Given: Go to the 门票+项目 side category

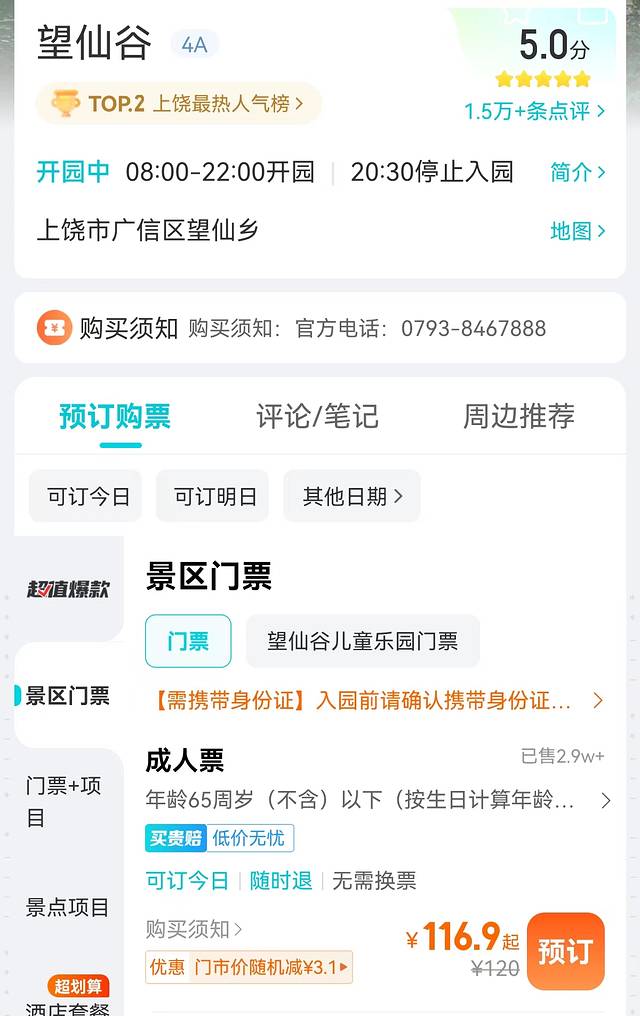Looking at the screenshot, I should coord(63,801).
